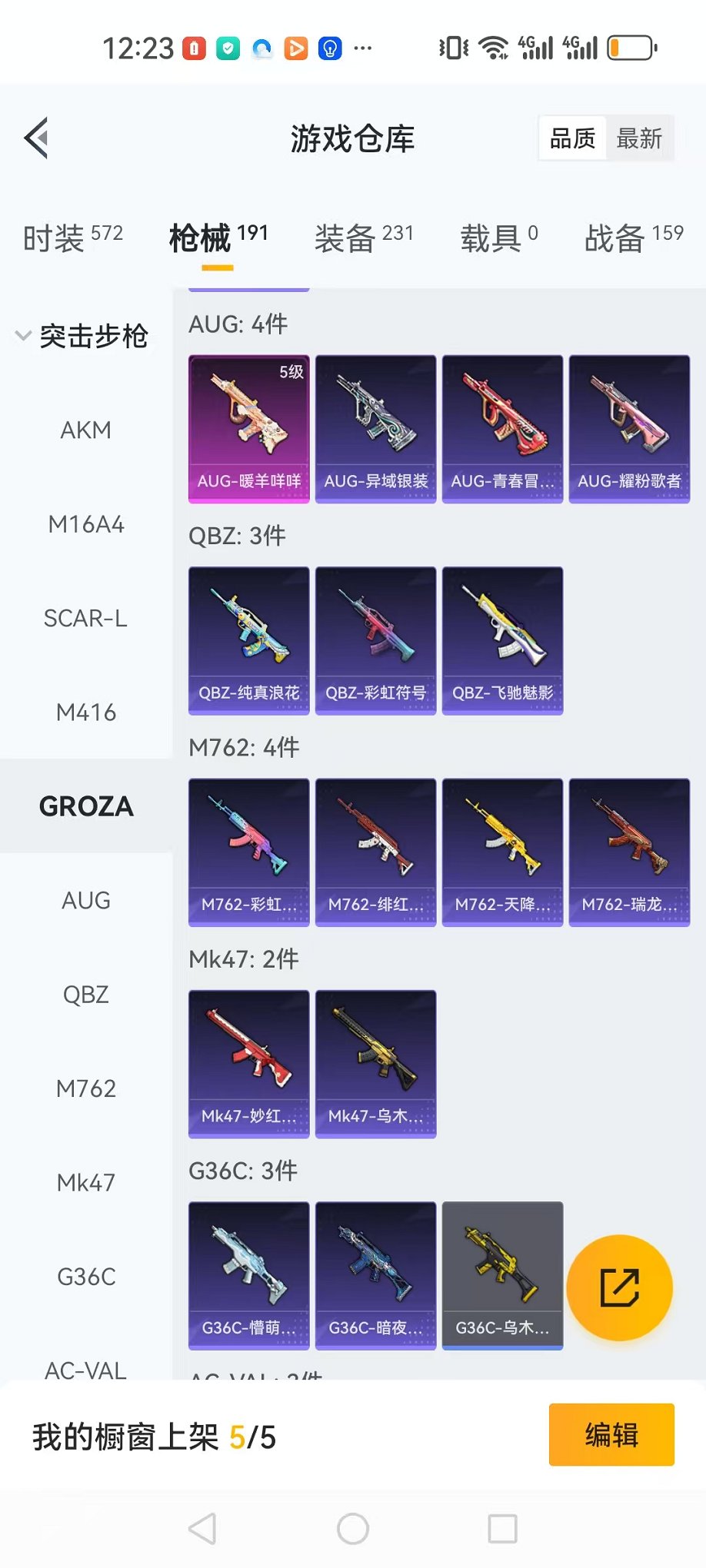
Task: Tap the 编辑 button
Action: (611, 1435)
